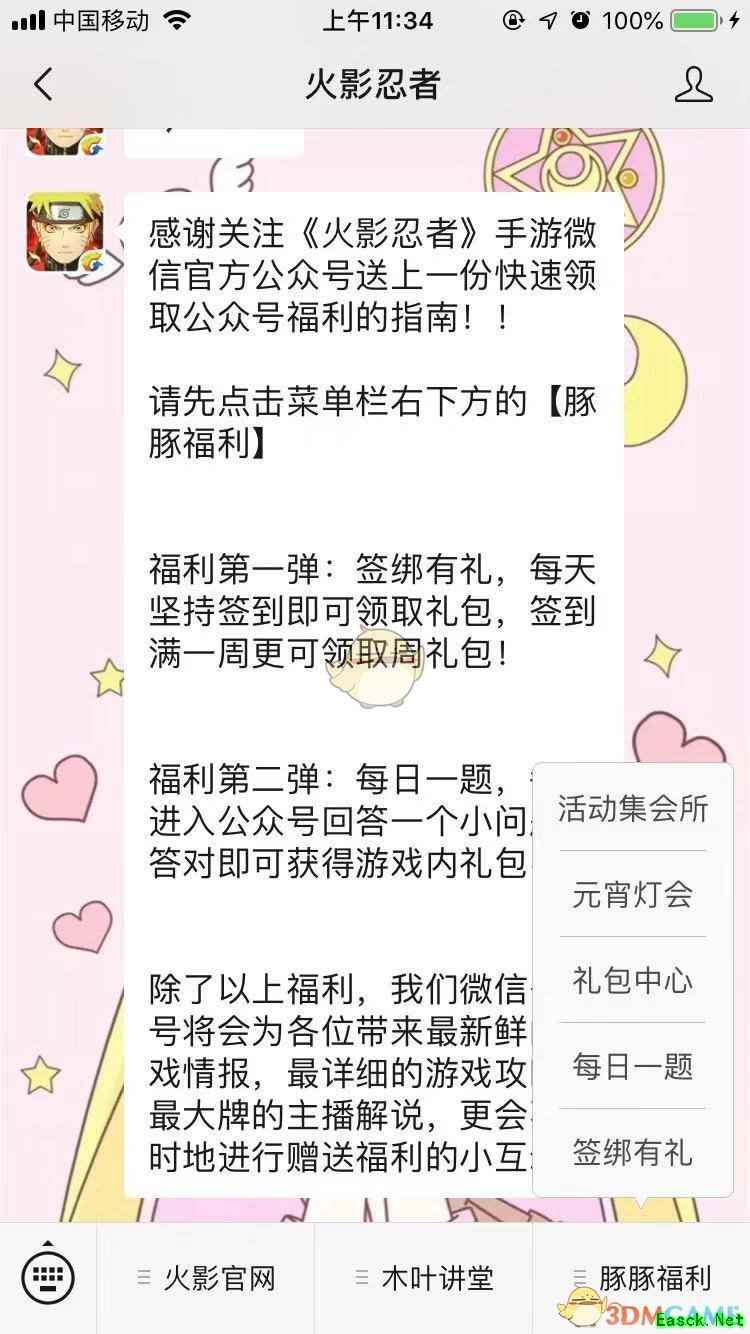Switch to keyboard input mode

click(x=47, y=1277)
